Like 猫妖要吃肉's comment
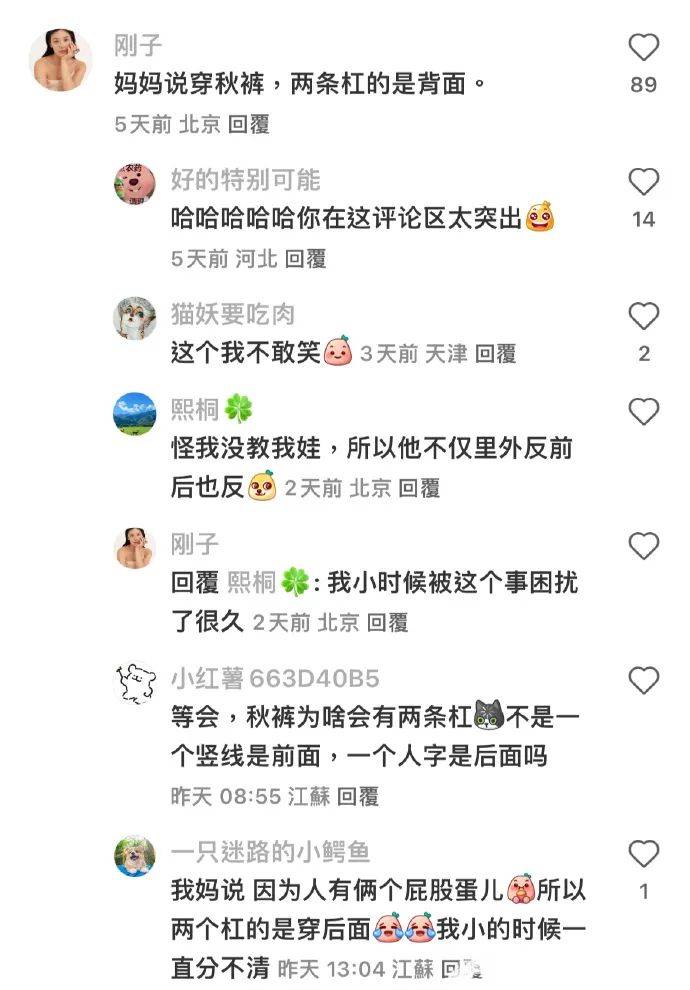The width and height of the screenshot is (690, 990). coord(643,317)
